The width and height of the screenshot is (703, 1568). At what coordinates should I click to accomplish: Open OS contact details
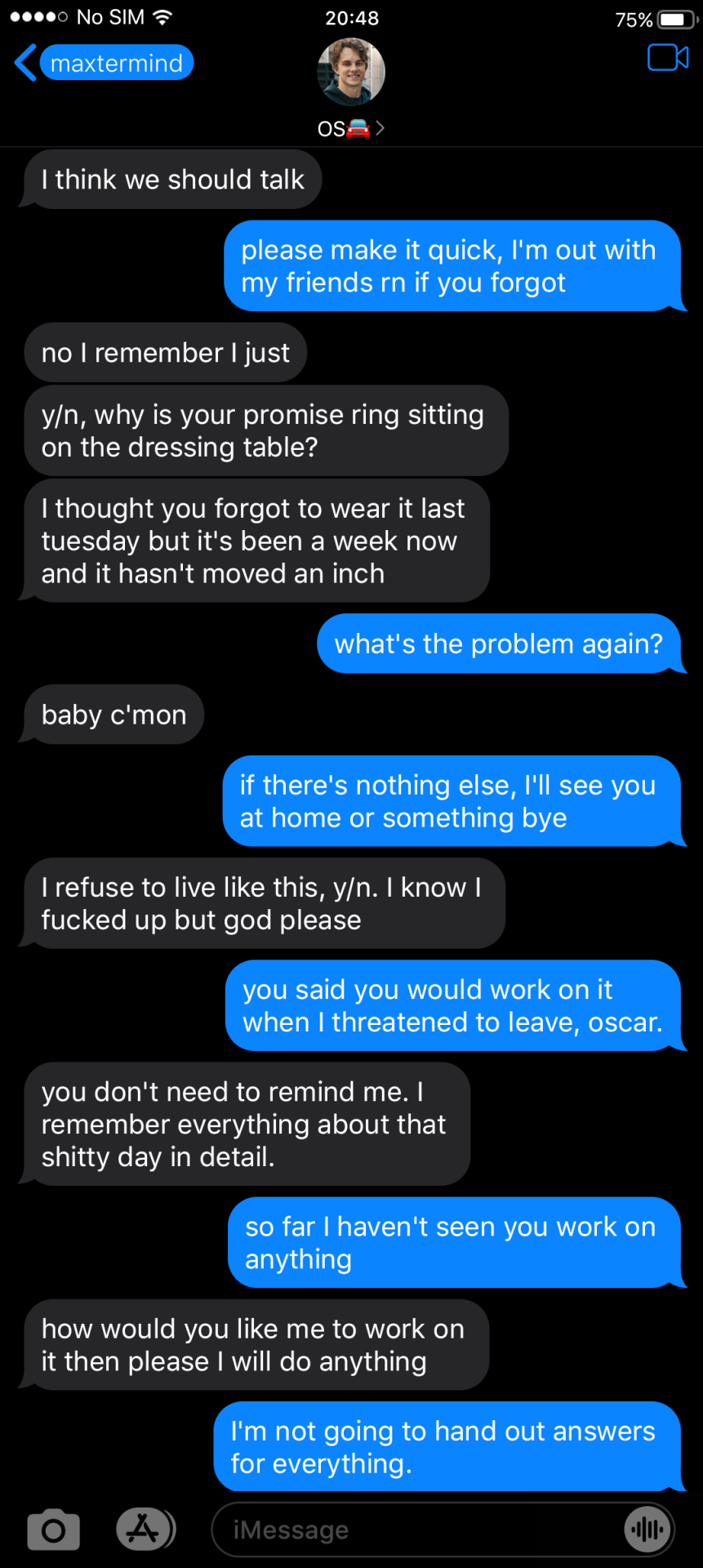(351, 128)
